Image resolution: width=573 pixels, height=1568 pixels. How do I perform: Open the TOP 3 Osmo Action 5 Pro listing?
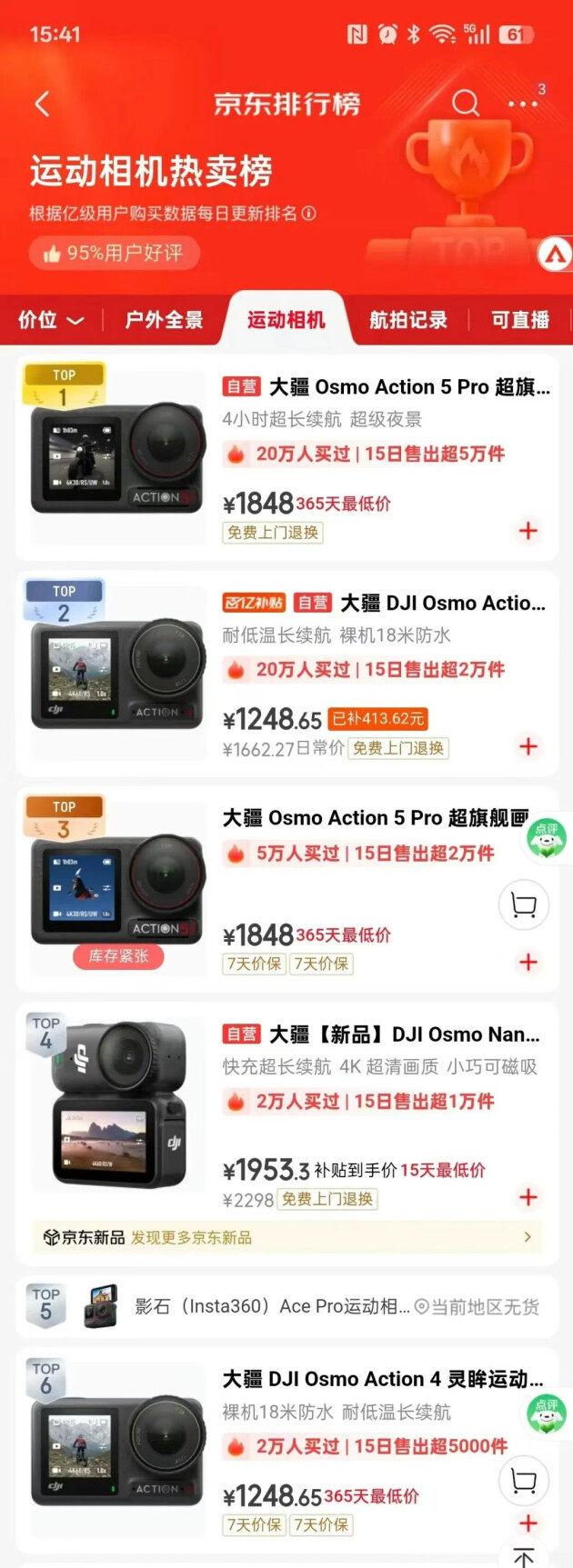(375, 818)
